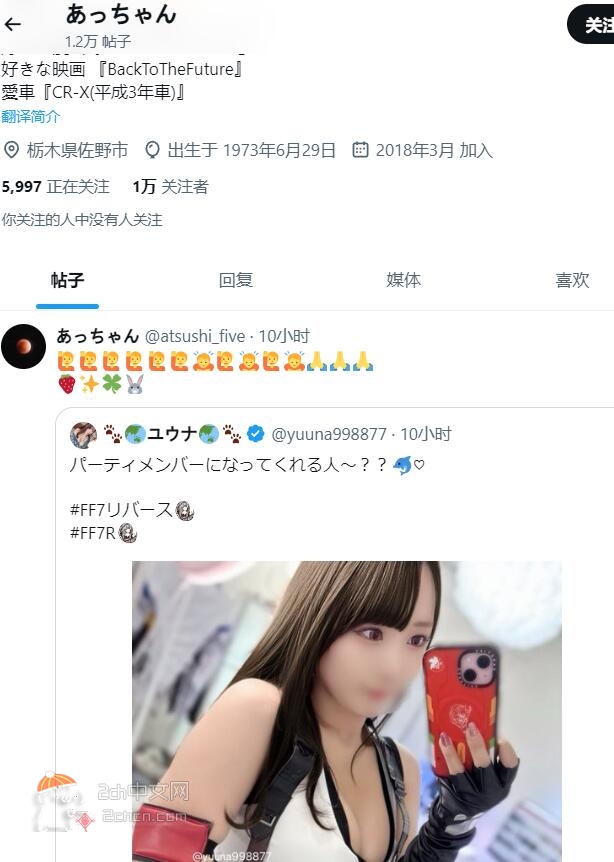
Task: Switch to the 喜欢 tab
Action: pyautogui.click(x=572, y=281)
